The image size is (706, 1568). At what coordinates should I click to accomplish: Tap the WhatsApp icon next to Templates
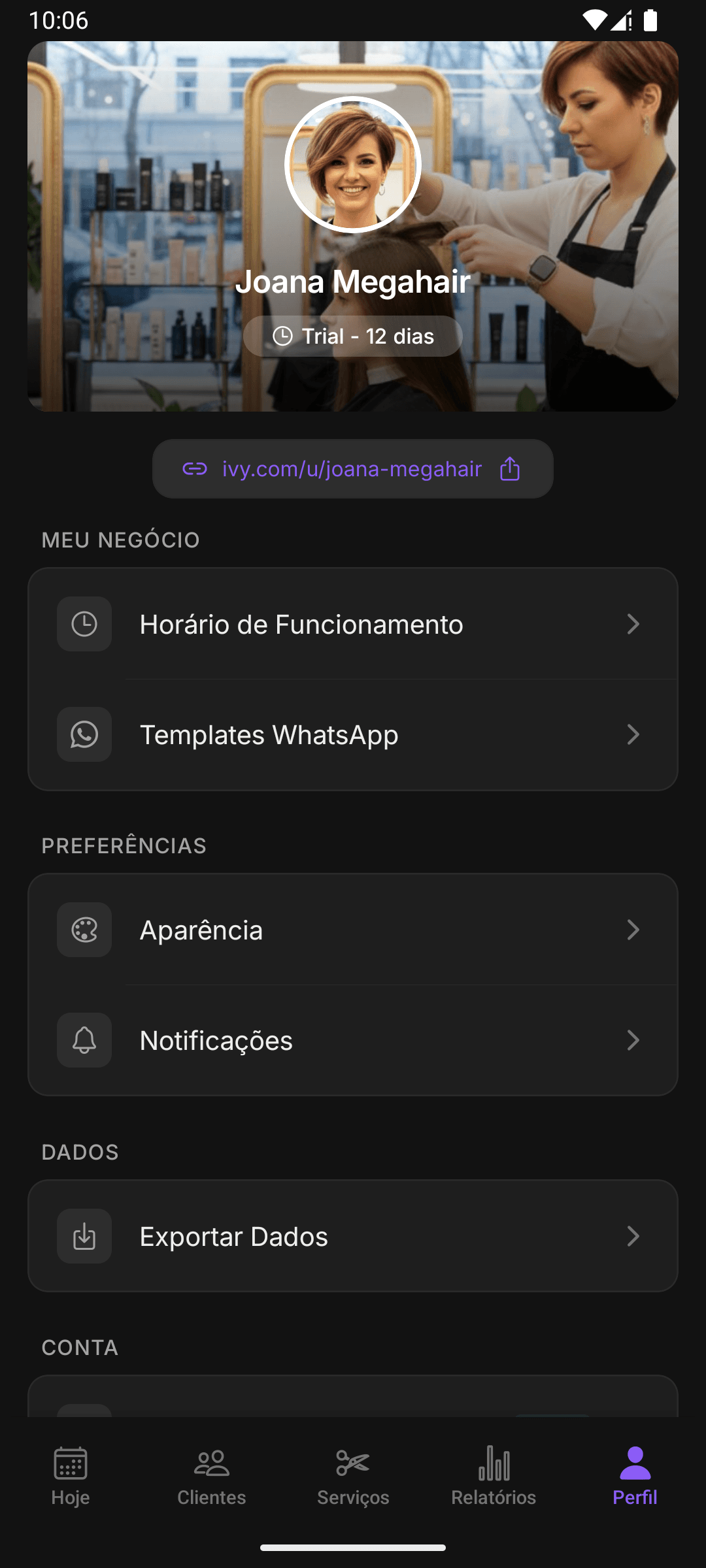[x=84, y=734]
